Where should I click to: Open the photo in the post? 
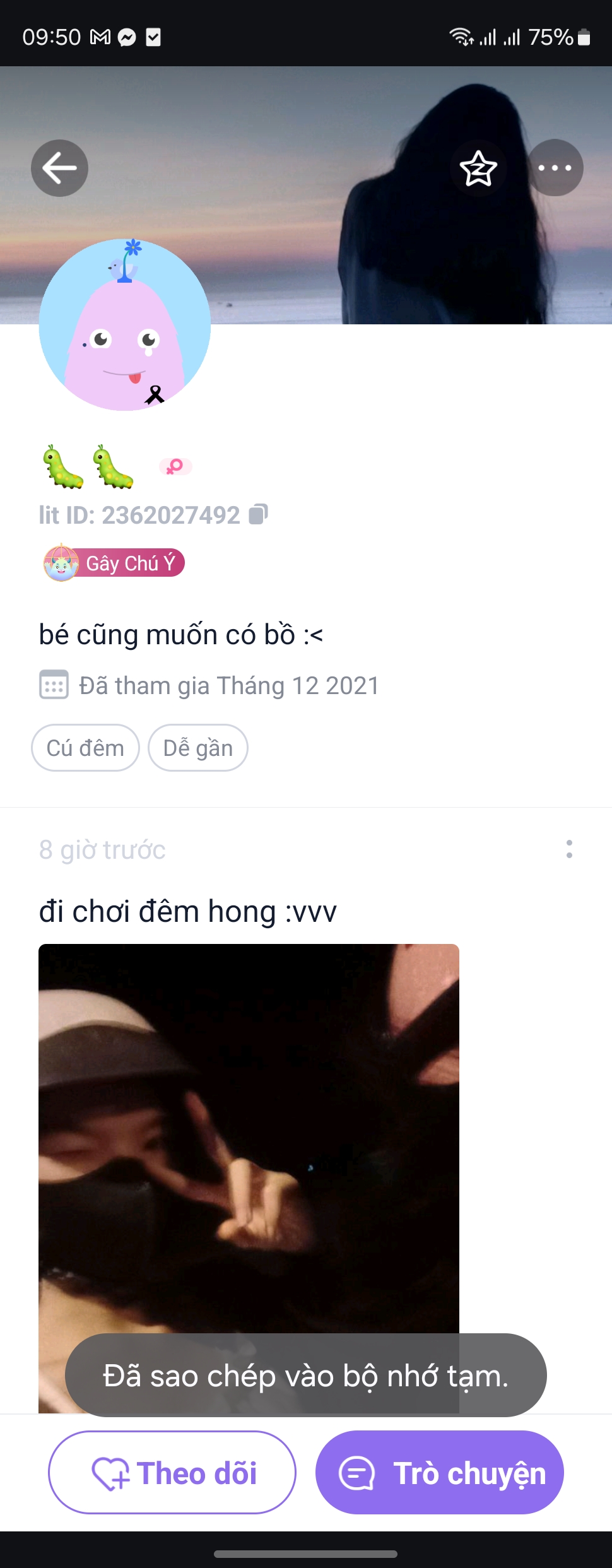pyautogui.click(x=249, y=1136)
